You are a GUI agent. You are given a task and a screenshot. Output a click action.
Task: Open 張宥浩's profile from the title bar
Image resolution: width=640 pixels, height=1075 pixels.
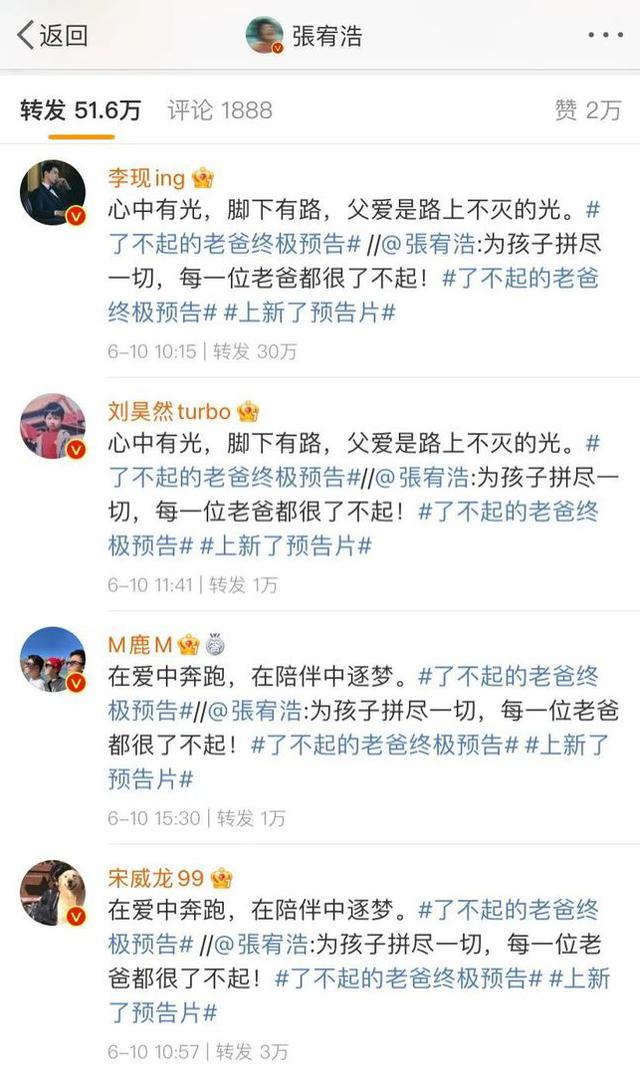pos(304,35)
